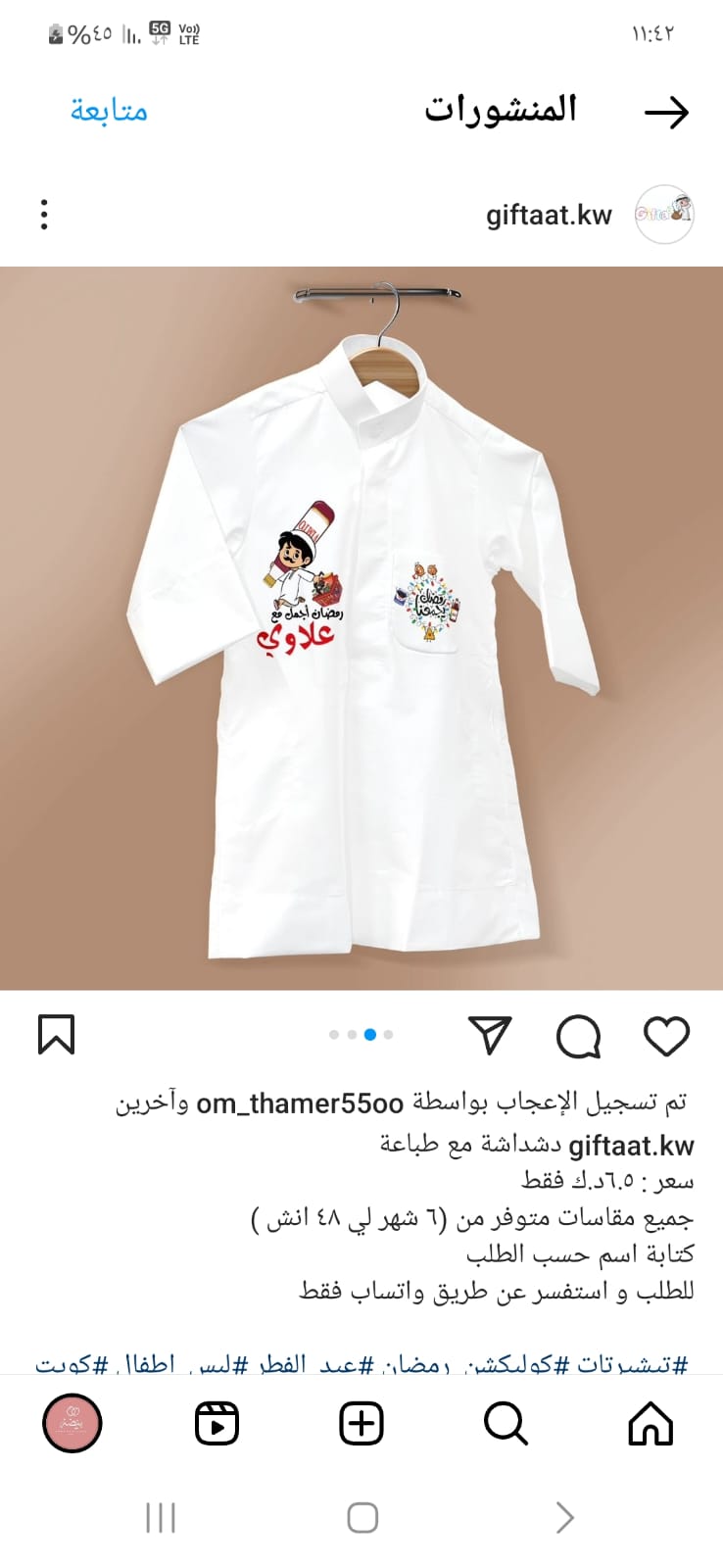Go to the Home tab
This screenshot has width=723, height=1568.
coord(651,1424)
